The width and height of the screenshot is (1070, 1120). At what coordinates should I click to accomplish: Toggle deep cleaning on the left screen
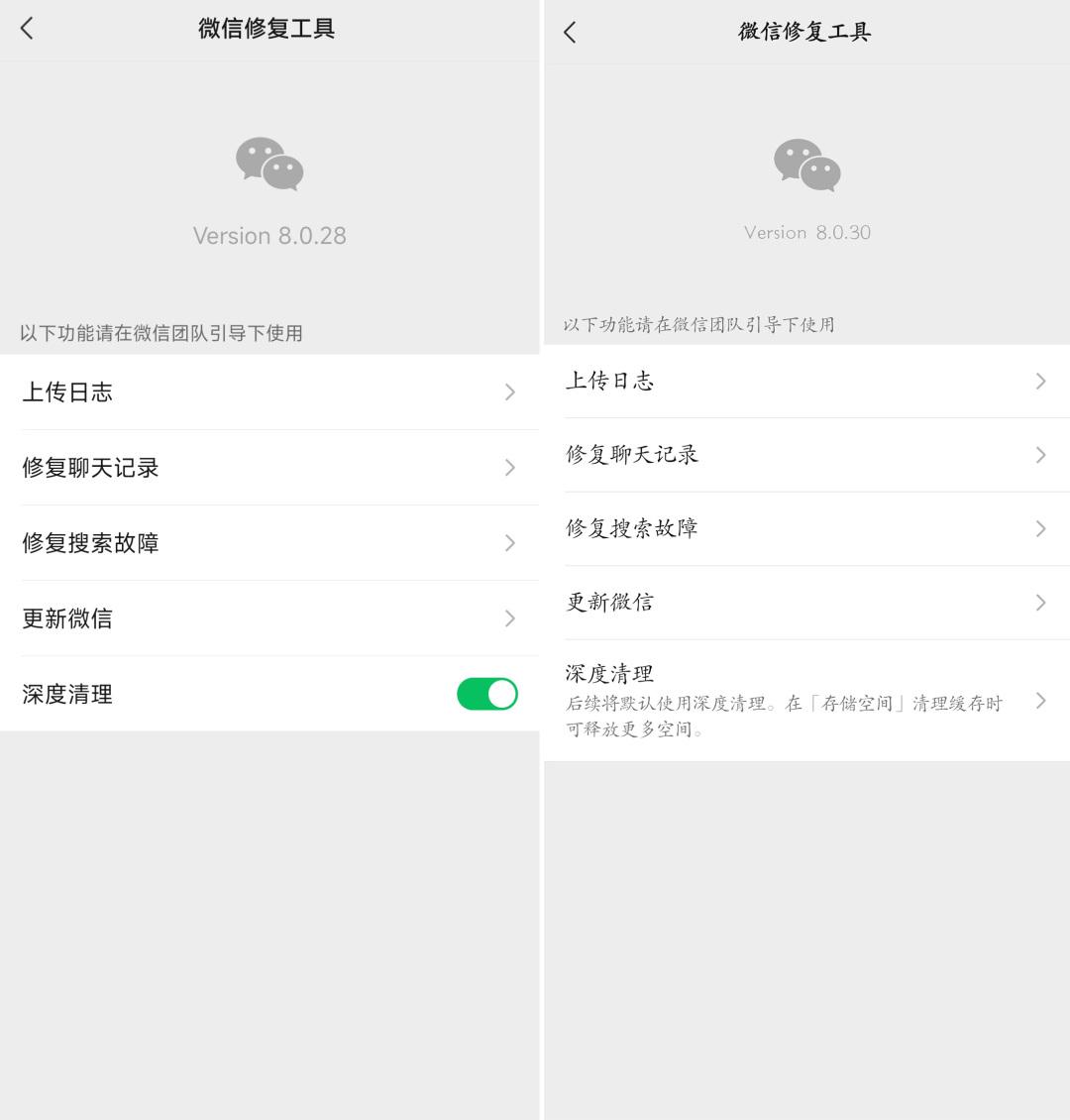[x=486, y=694]
